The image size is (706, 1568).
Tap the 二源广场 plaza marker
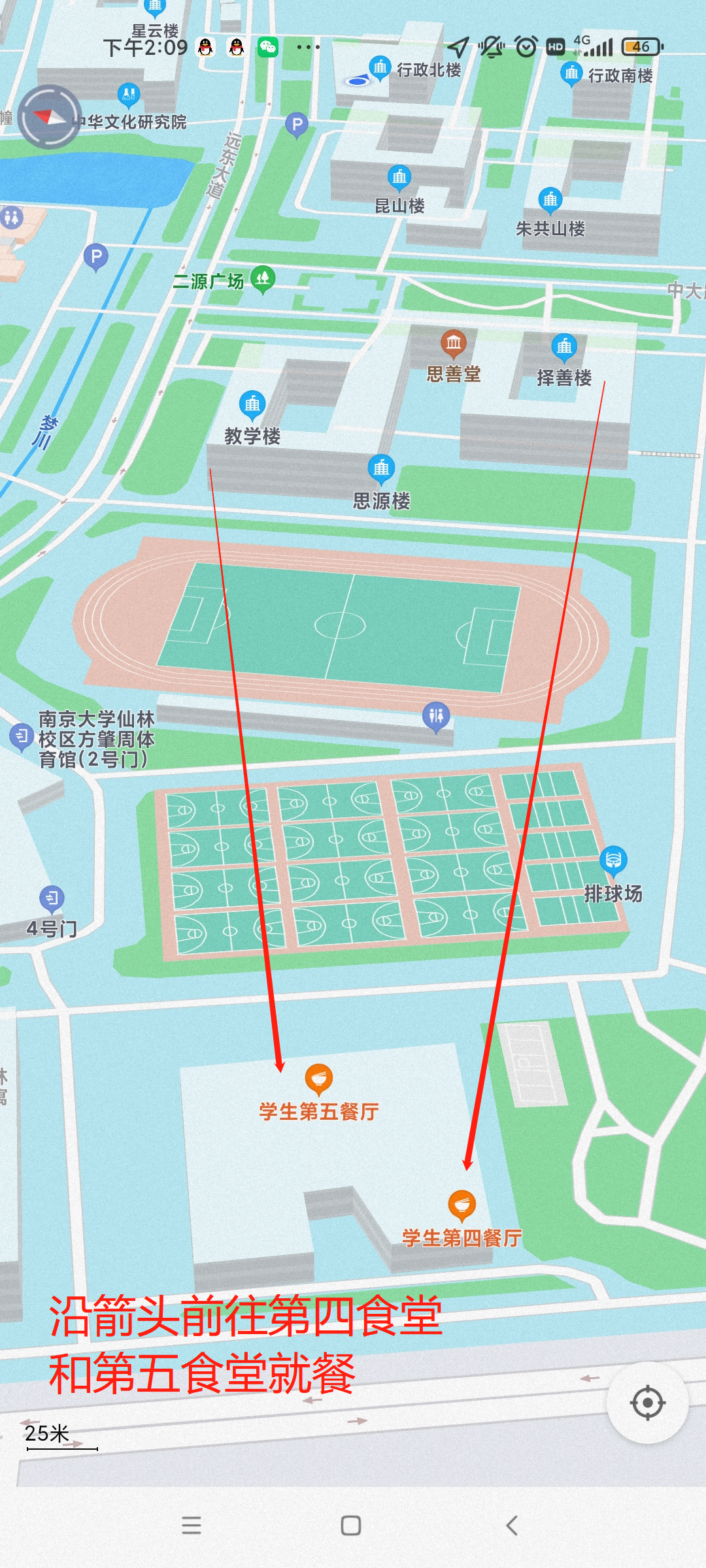tap(263, 280)
